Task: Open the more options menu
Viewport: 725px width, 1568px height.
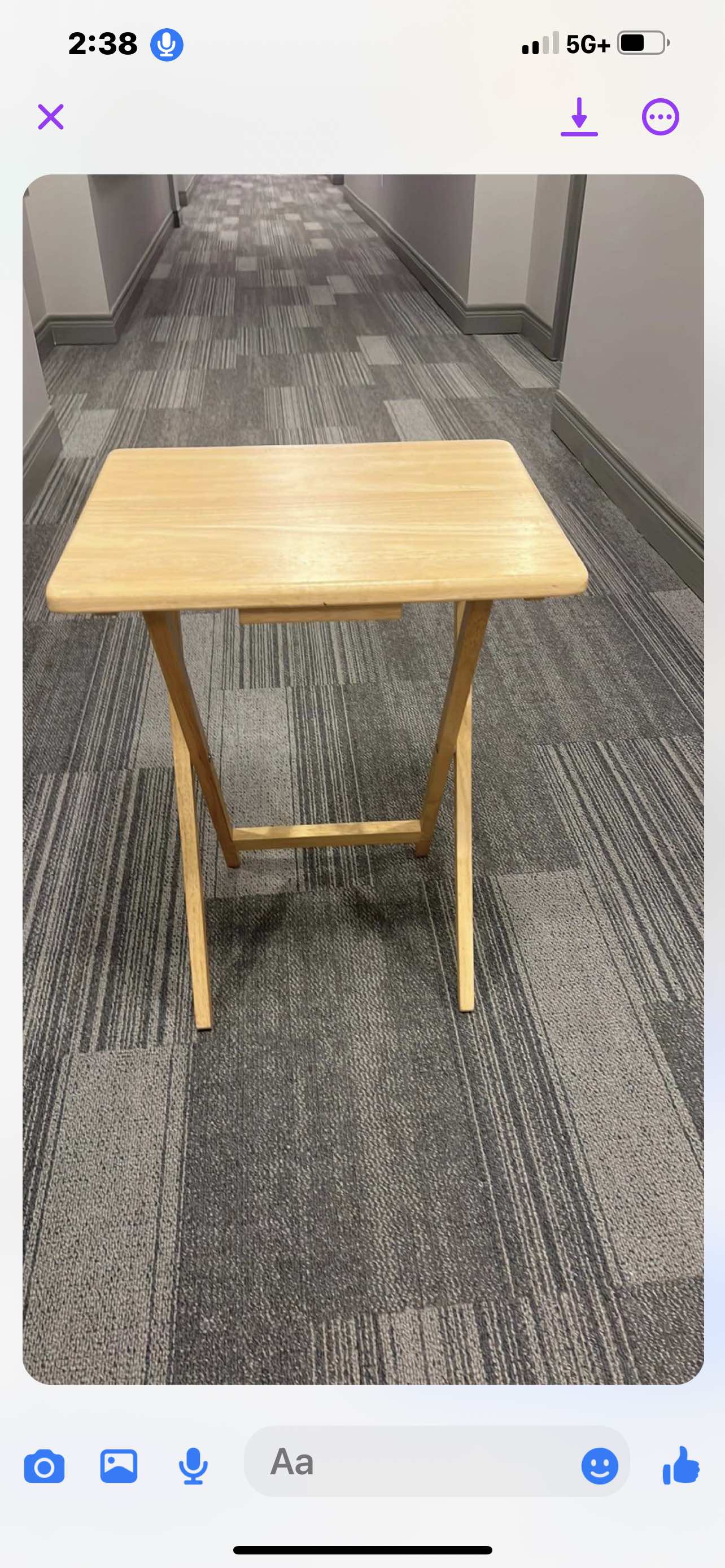Action: (x=660, y=117)
